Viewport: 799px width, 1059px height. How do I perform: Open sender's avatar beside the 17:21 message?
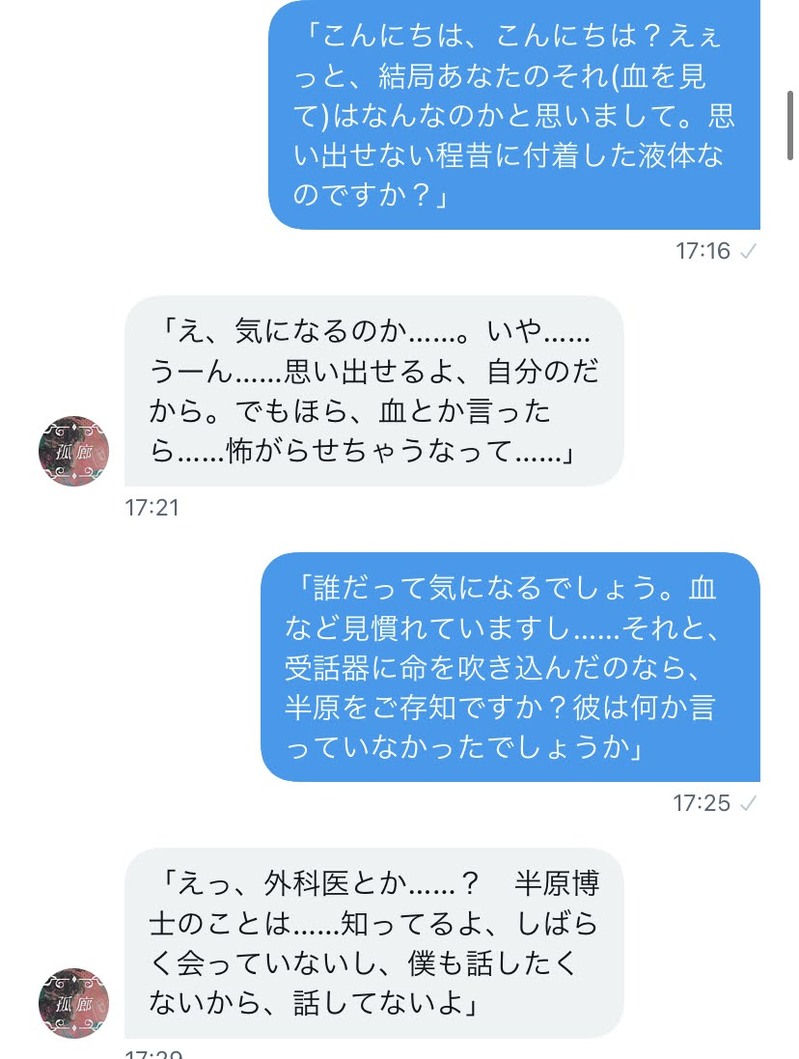[73, 452]
